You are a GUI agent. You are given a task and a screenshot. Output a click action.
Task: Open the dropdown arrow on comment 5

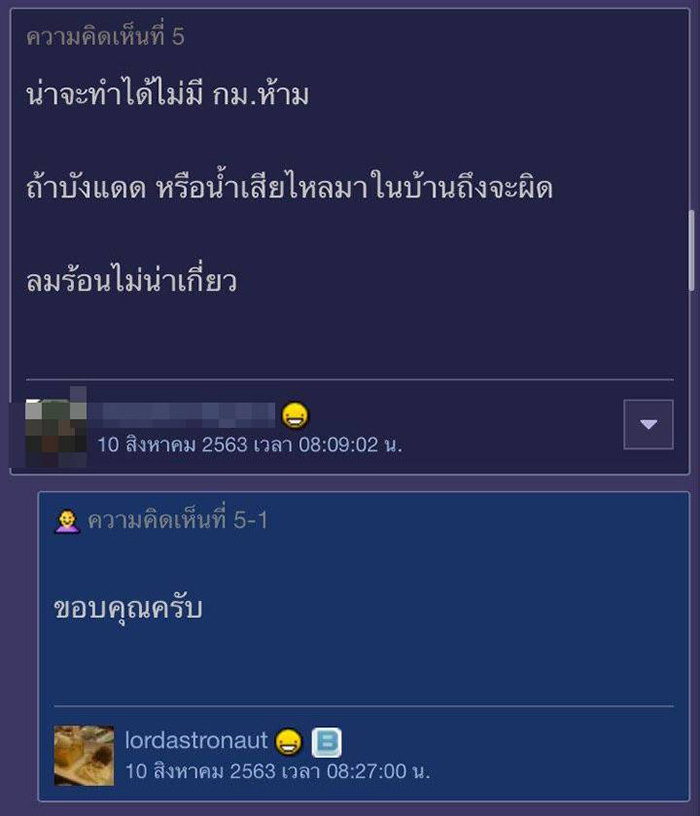648,425
